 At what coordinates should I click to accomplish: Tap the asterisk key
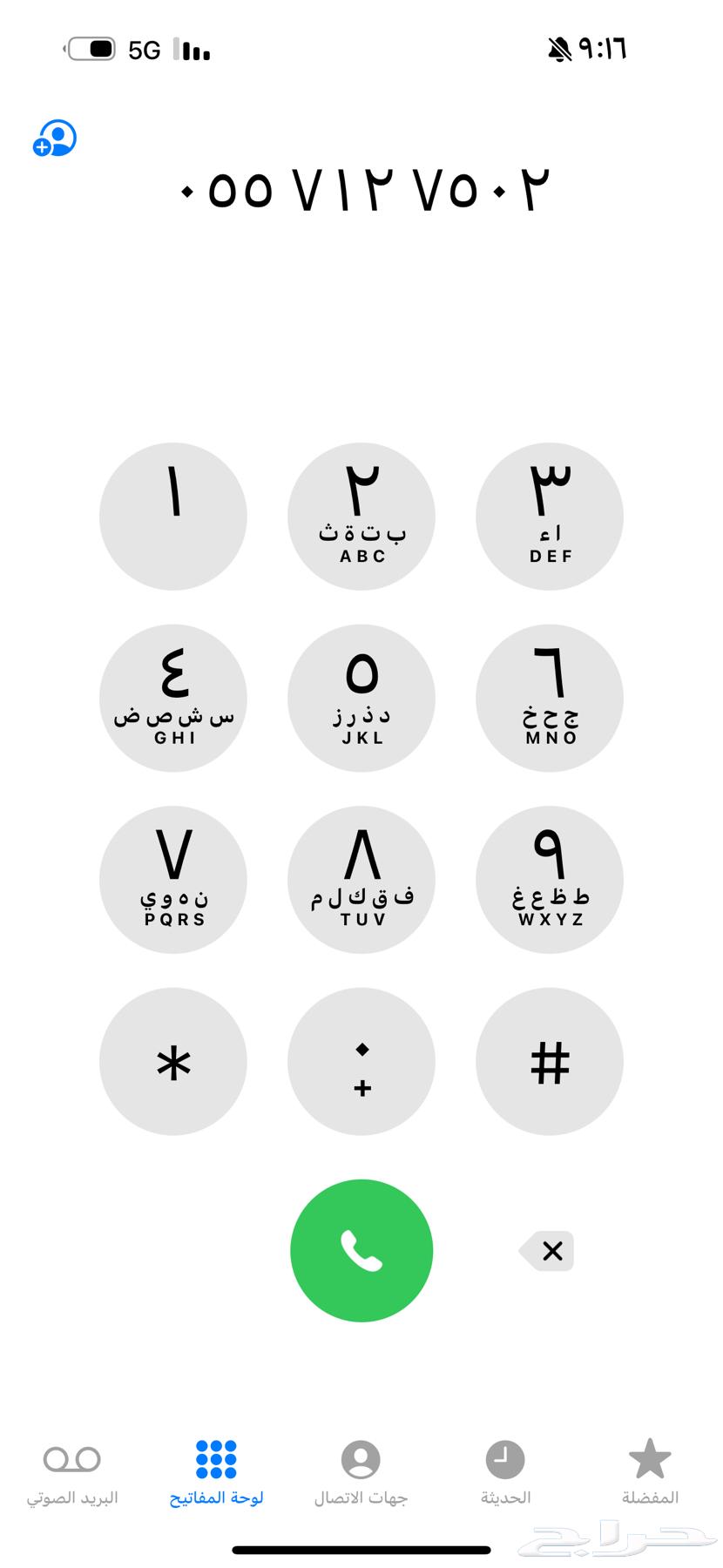pos(173,1061)
